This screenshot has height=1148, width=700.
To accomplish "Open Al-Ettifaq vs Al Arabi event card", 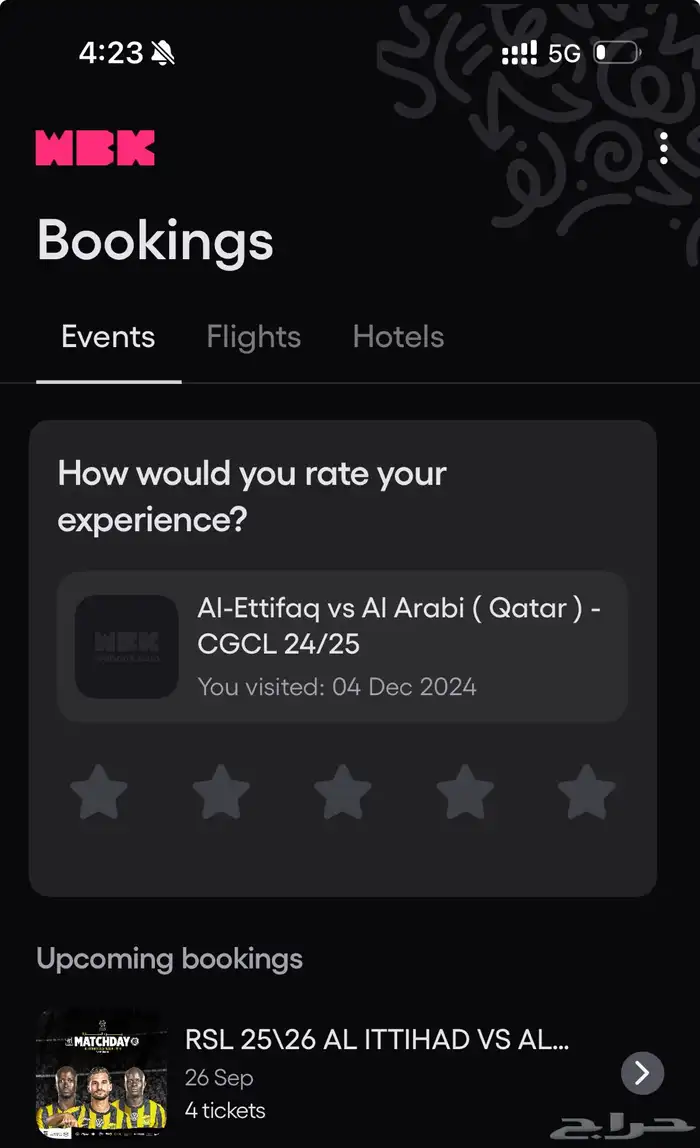I will (x=342, y=646).
